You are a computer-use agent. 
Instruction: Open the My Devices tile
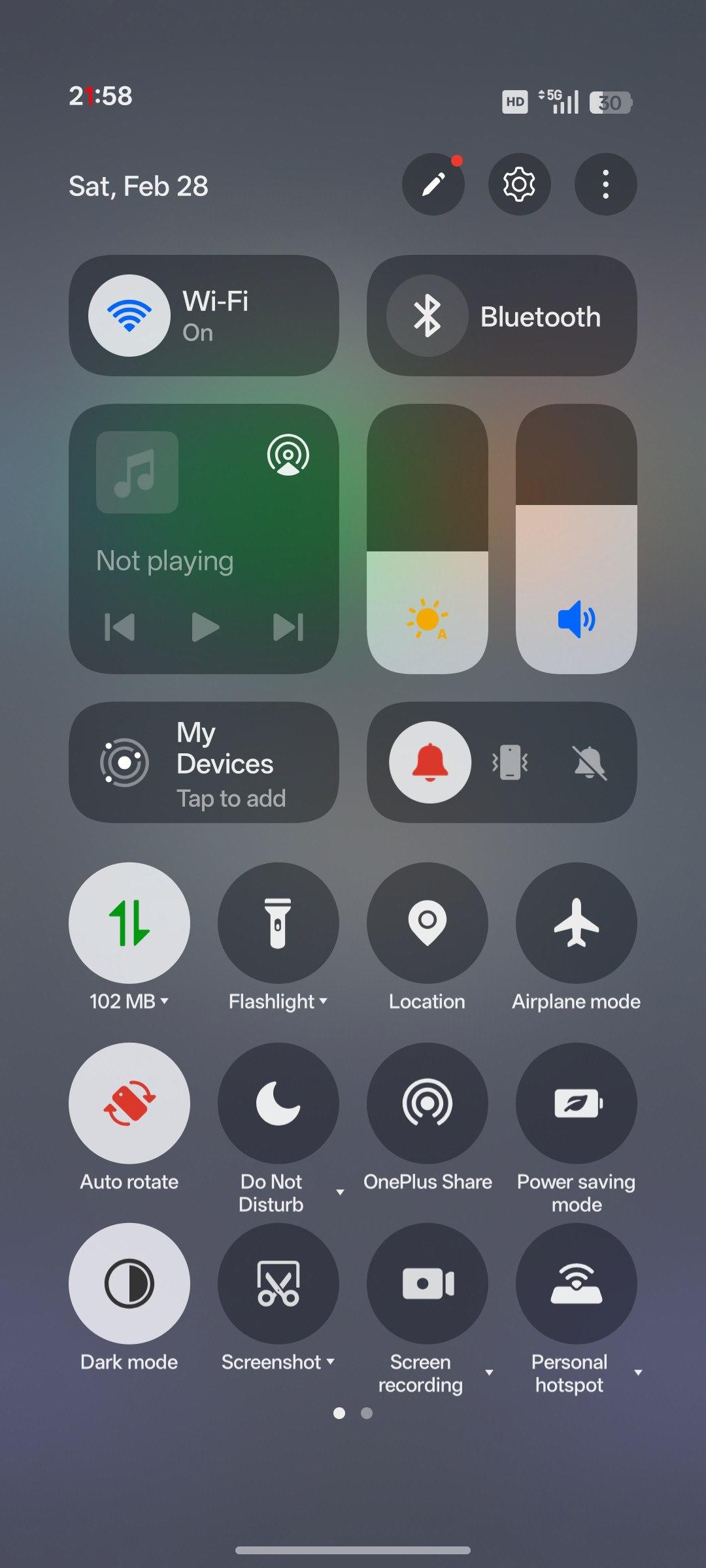coord(203,762)
